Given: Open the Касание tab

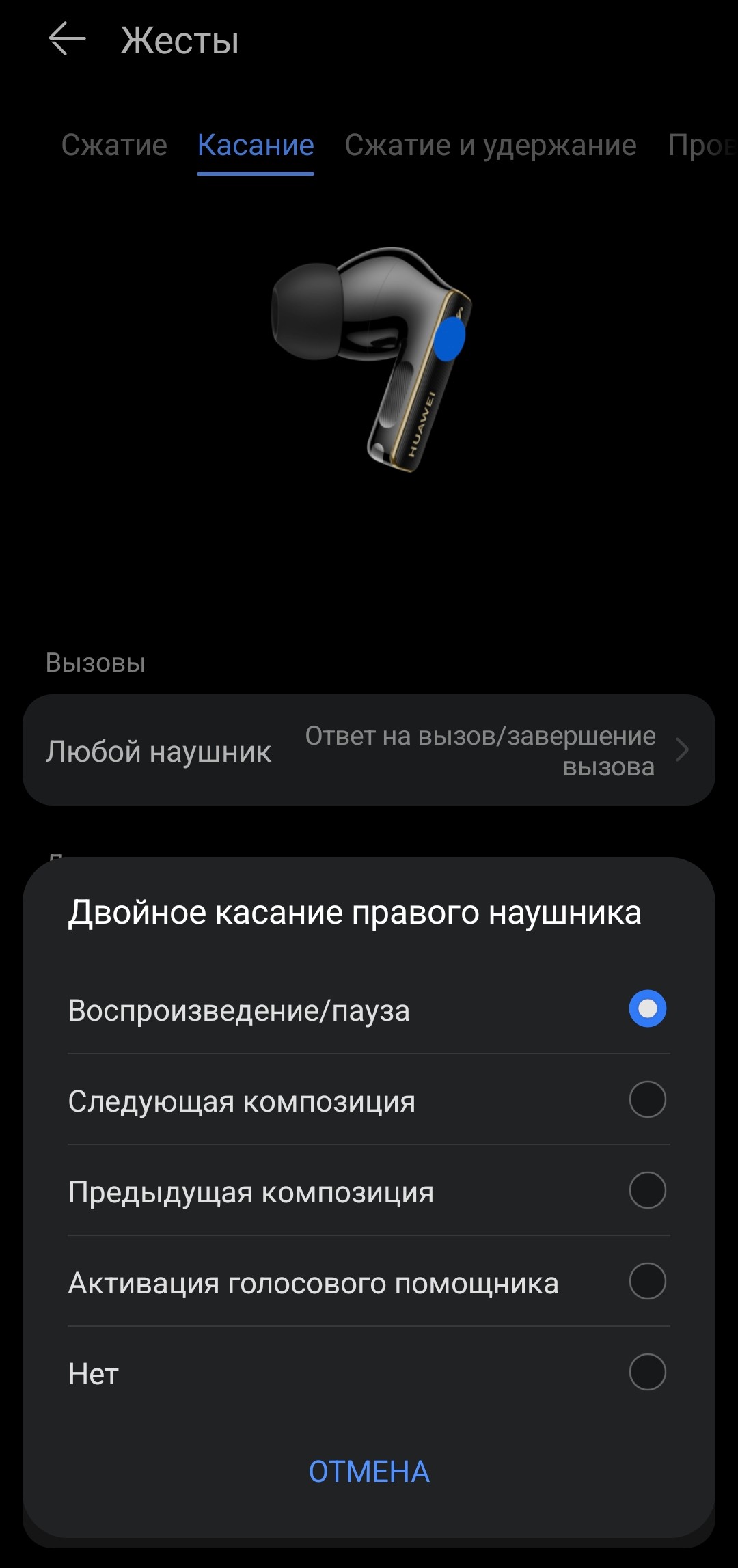Looking at the screenshot, I should [256, 145].
